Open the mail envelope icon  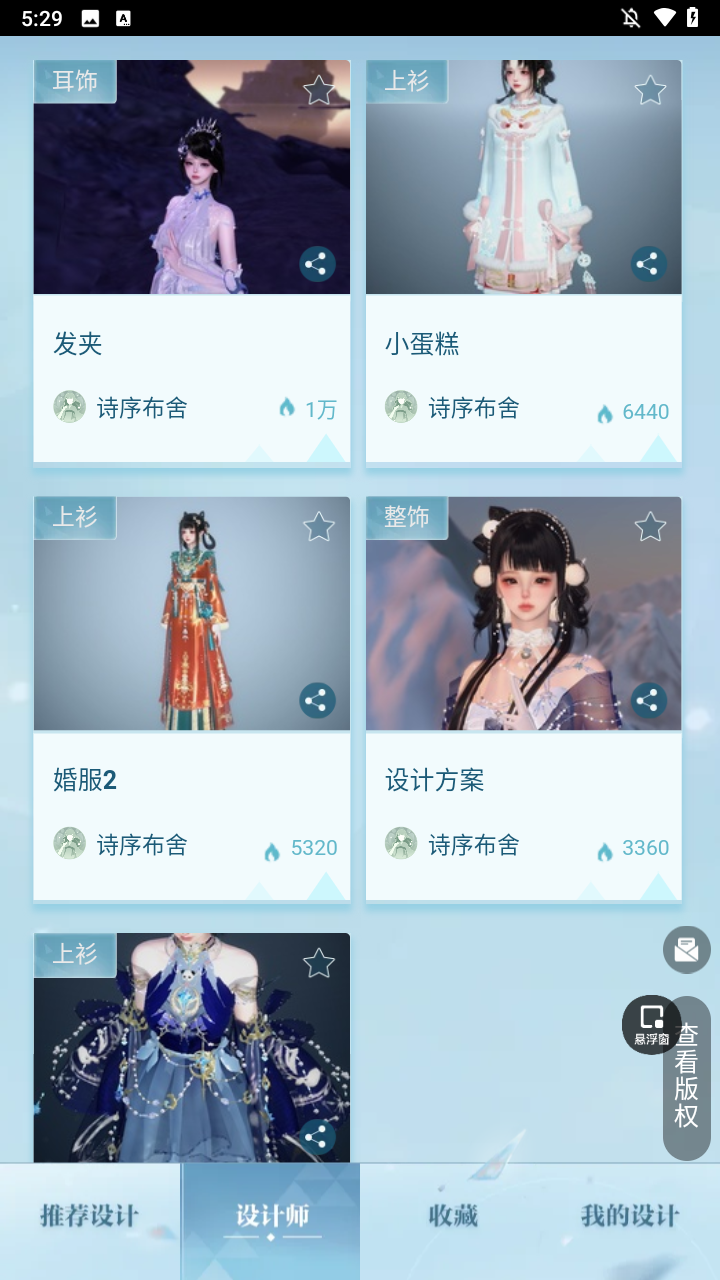click(687, 950)
